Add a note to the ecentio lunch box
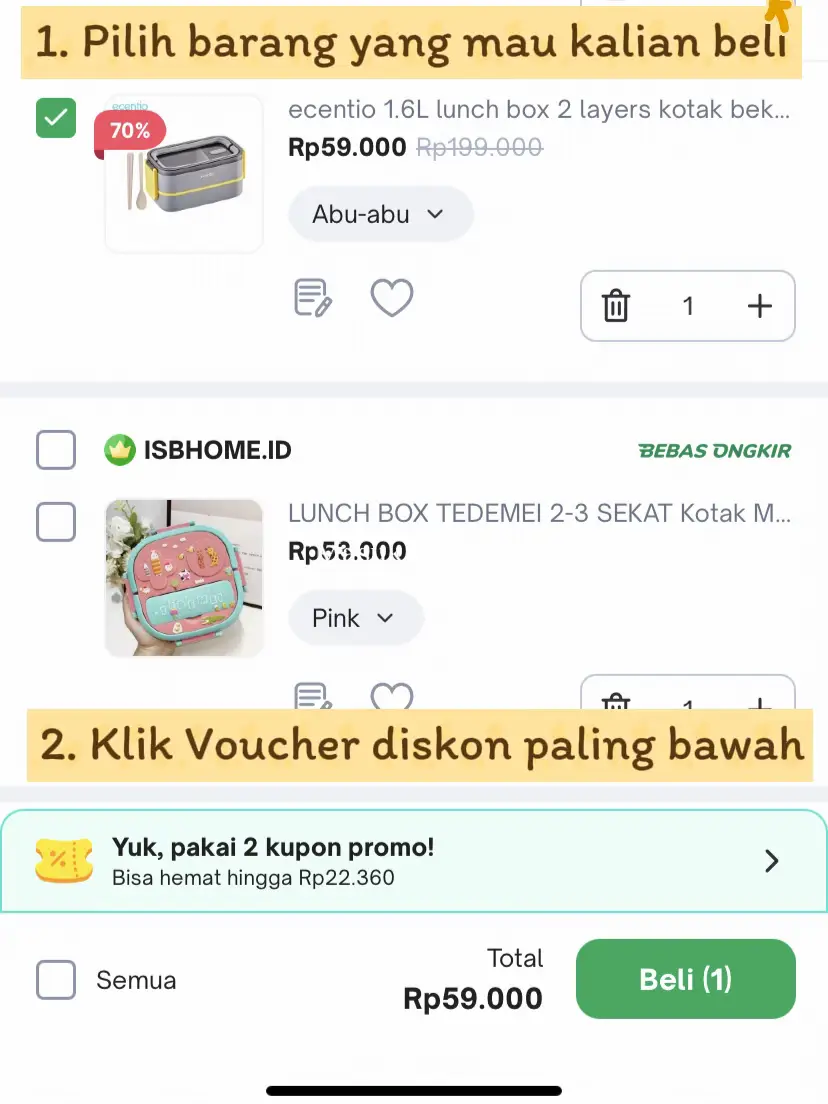Screen dimensions: 828x1104 (x=312, y=299)
